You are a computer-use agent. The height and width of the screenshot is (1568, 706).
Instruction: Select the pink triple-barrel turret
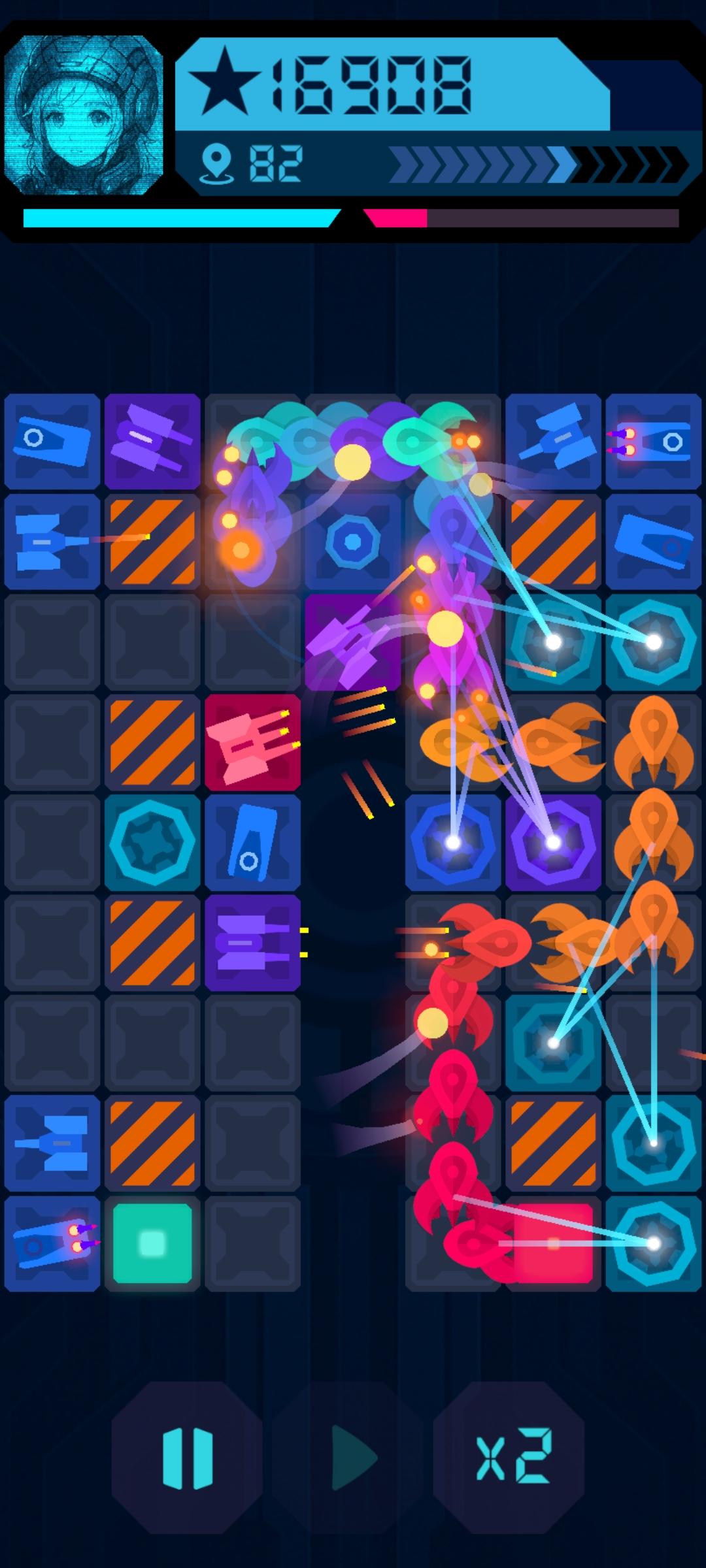click(x=253, y=743)
